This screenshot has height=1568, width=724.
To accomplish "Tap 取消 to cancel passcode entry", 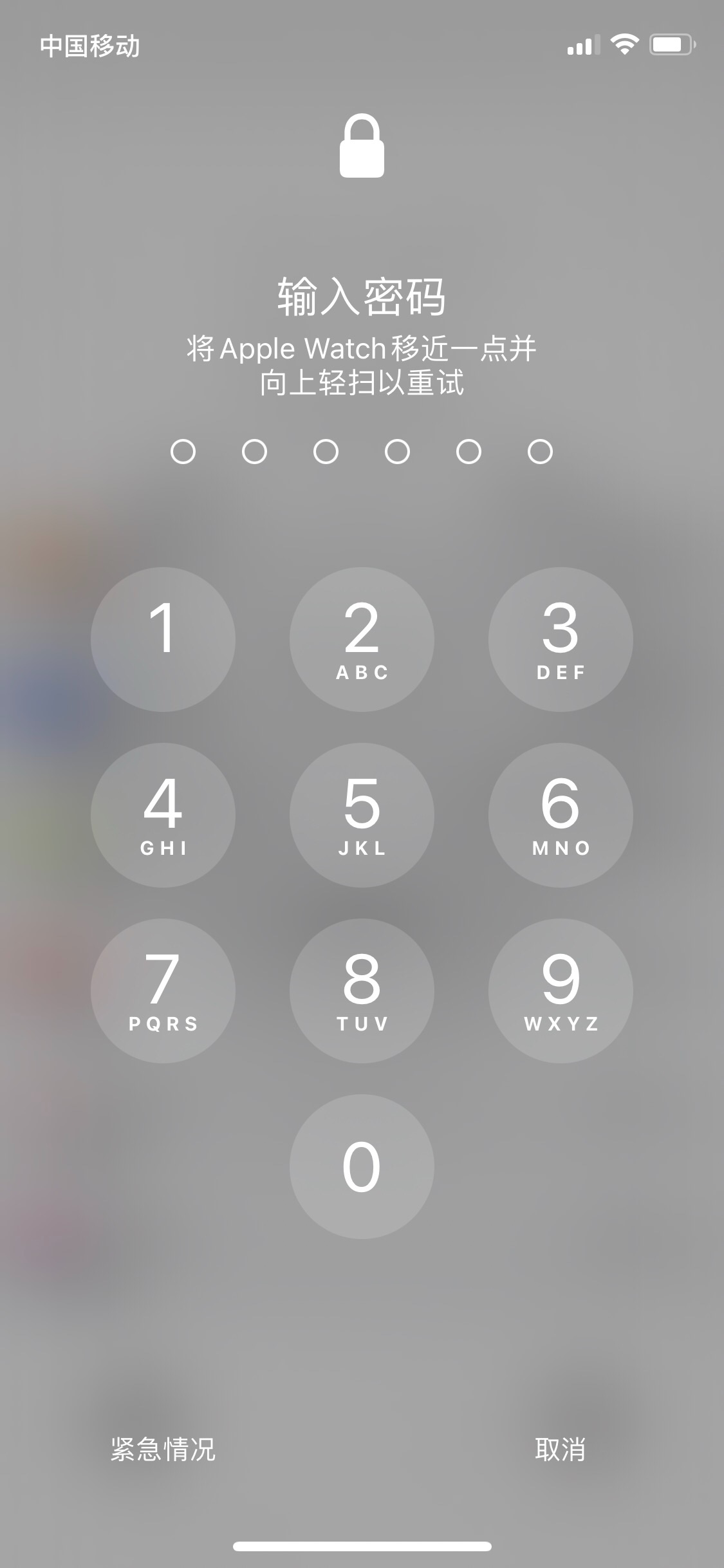I will tap(560, 1449).
